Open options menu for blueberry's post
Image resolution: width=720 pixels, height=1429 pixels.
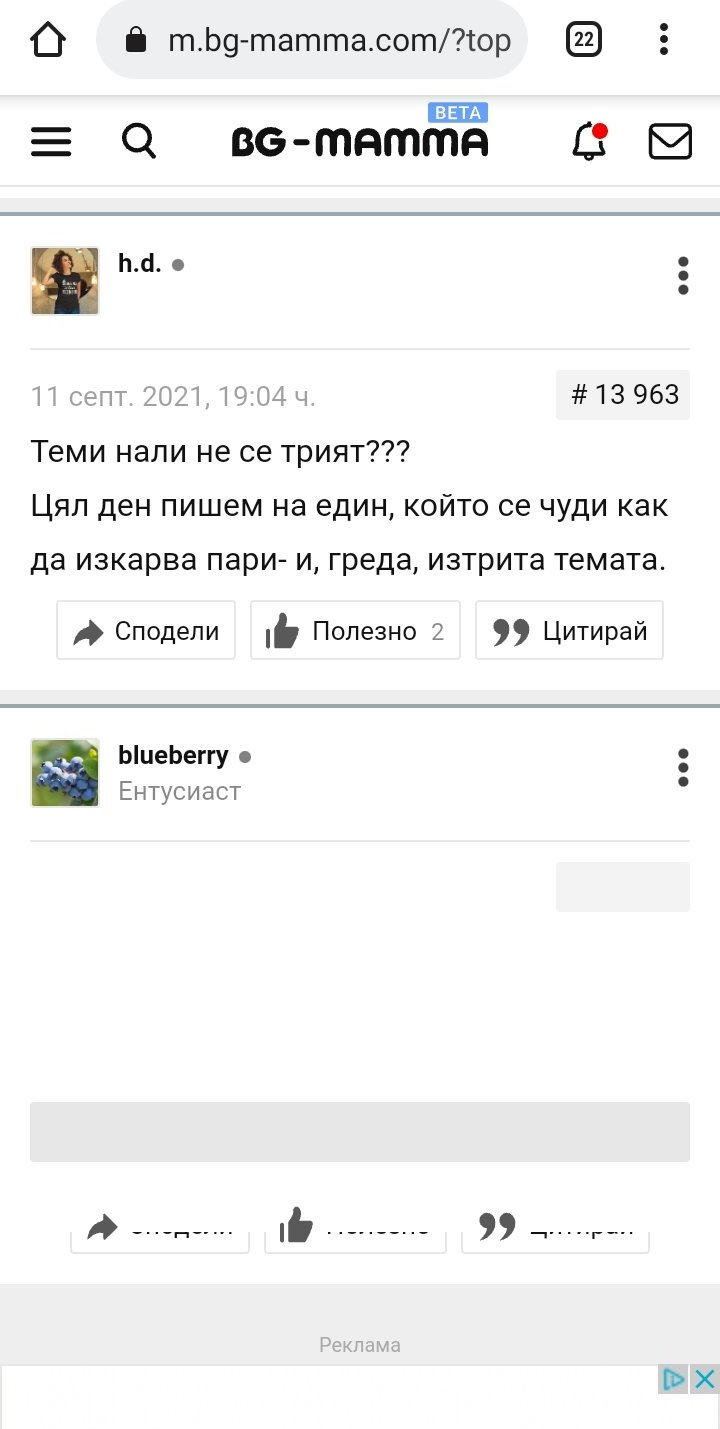click(683, 767)
